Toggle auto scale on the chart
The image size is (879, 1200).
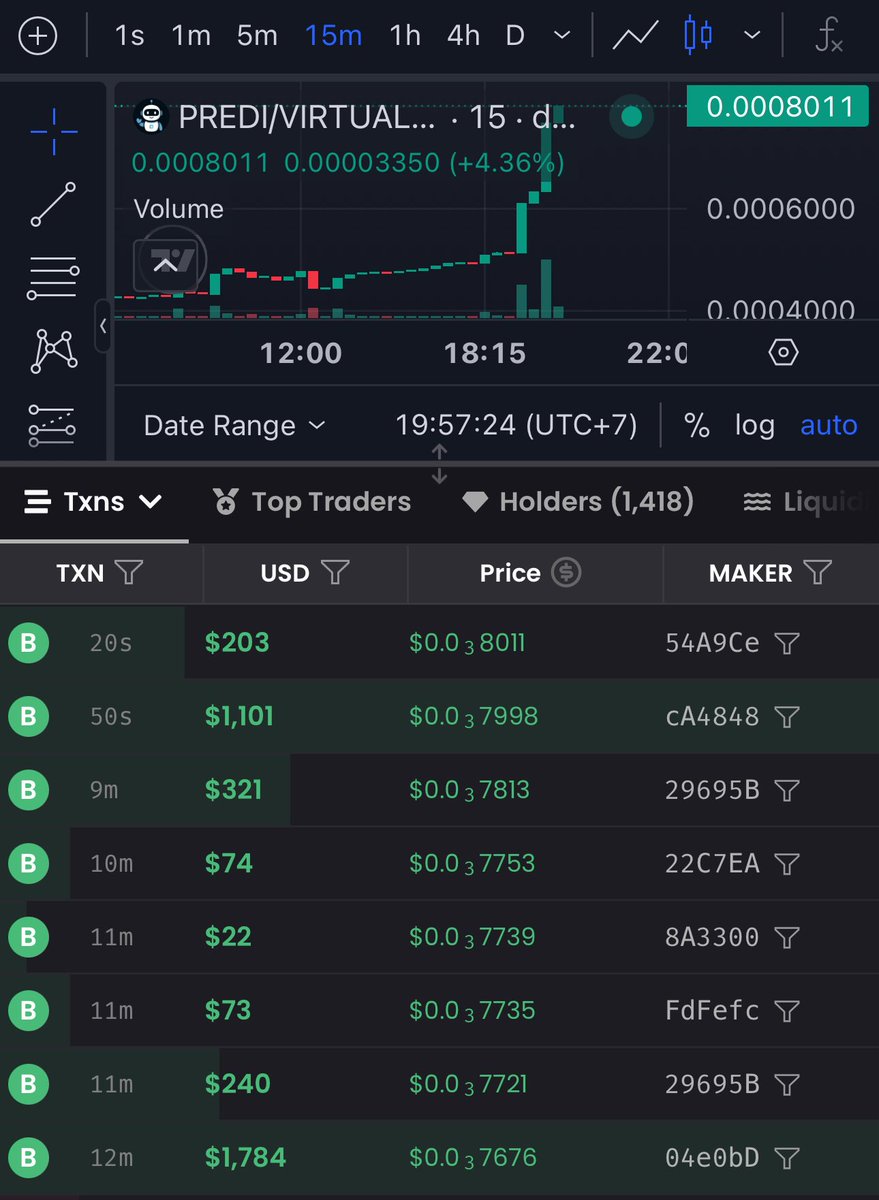pos(828,426)
